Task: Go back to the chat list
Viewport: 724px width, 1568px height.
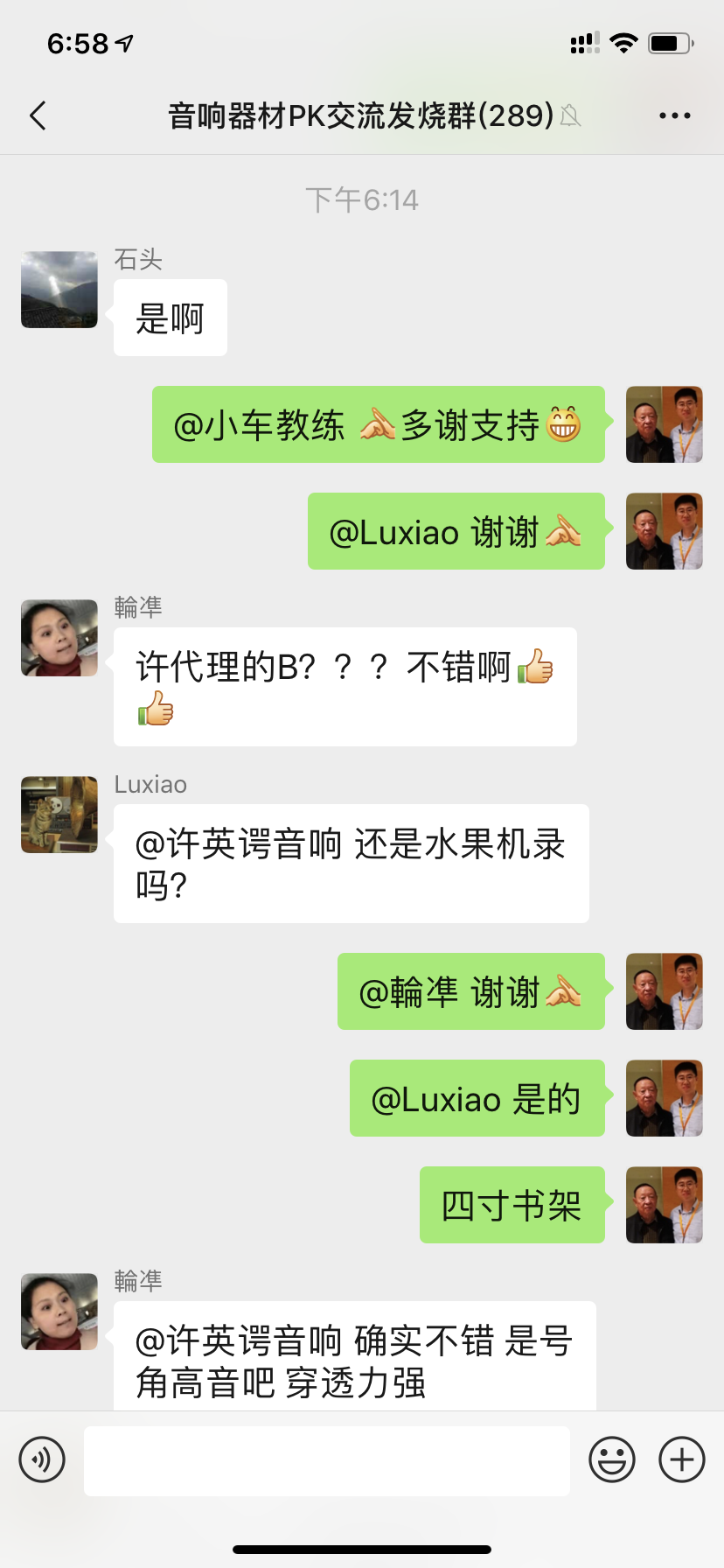Action: coord(38,115)
